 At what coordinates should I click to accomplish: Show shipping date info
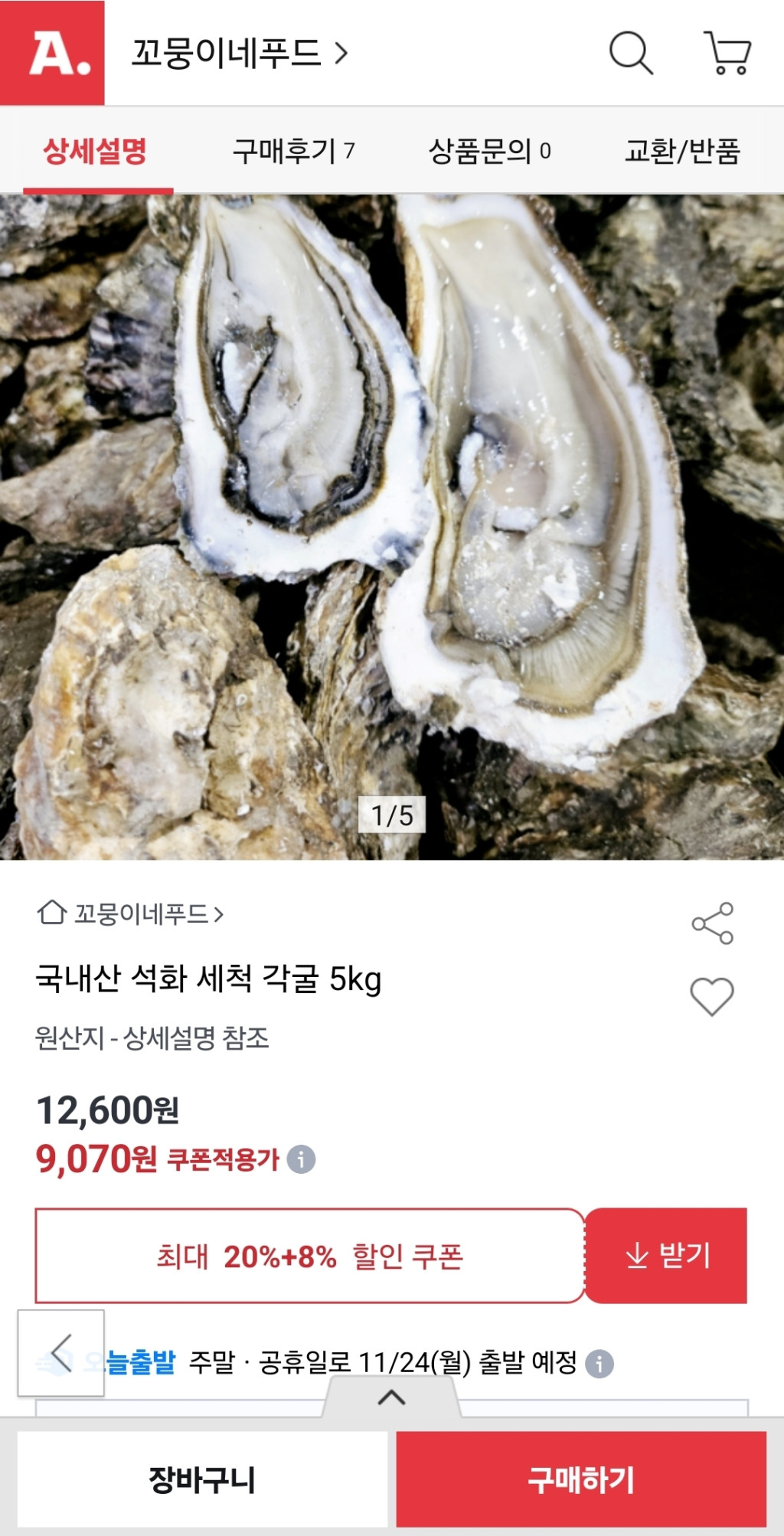coord(599,1363)
